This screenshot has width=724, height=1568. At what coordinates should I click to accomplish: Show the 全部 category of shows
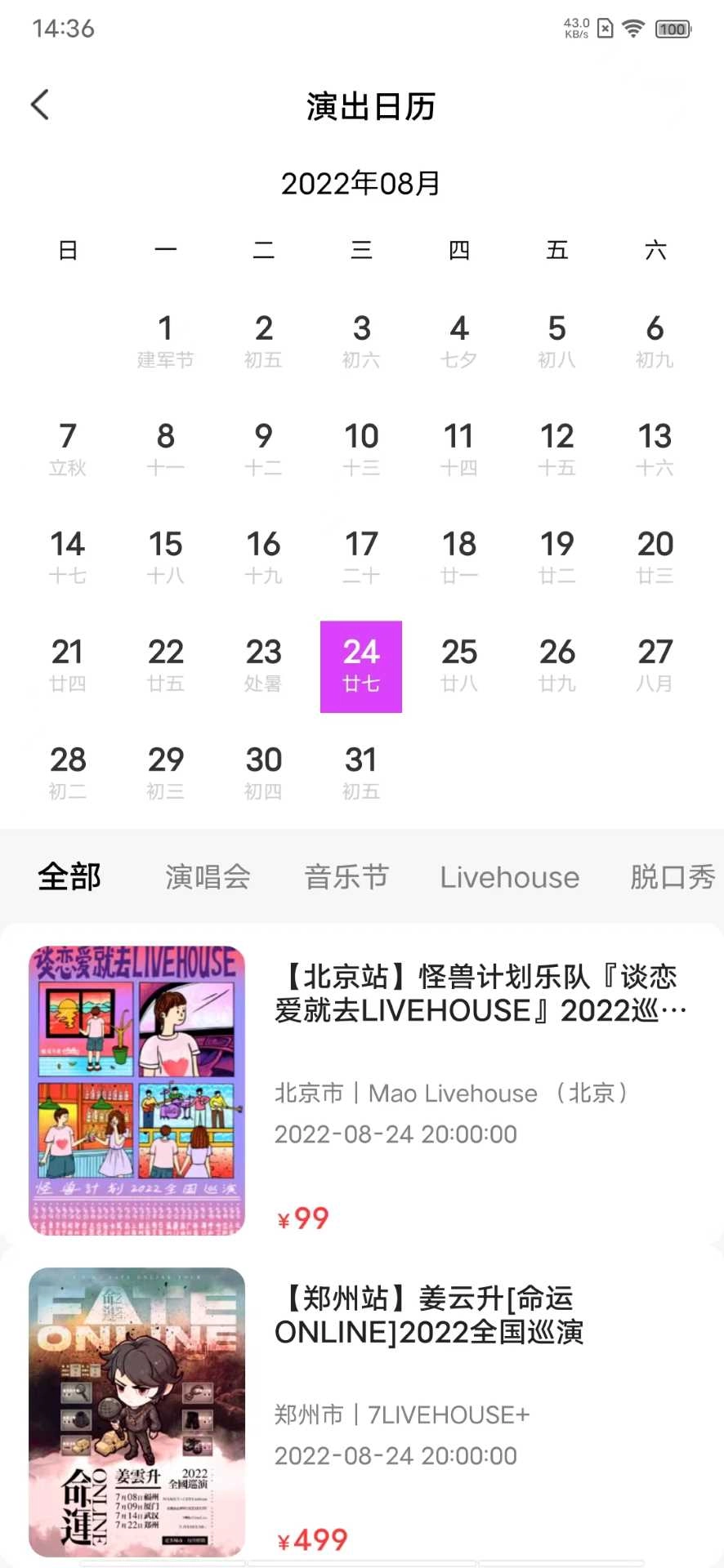[x=69, y=877]
